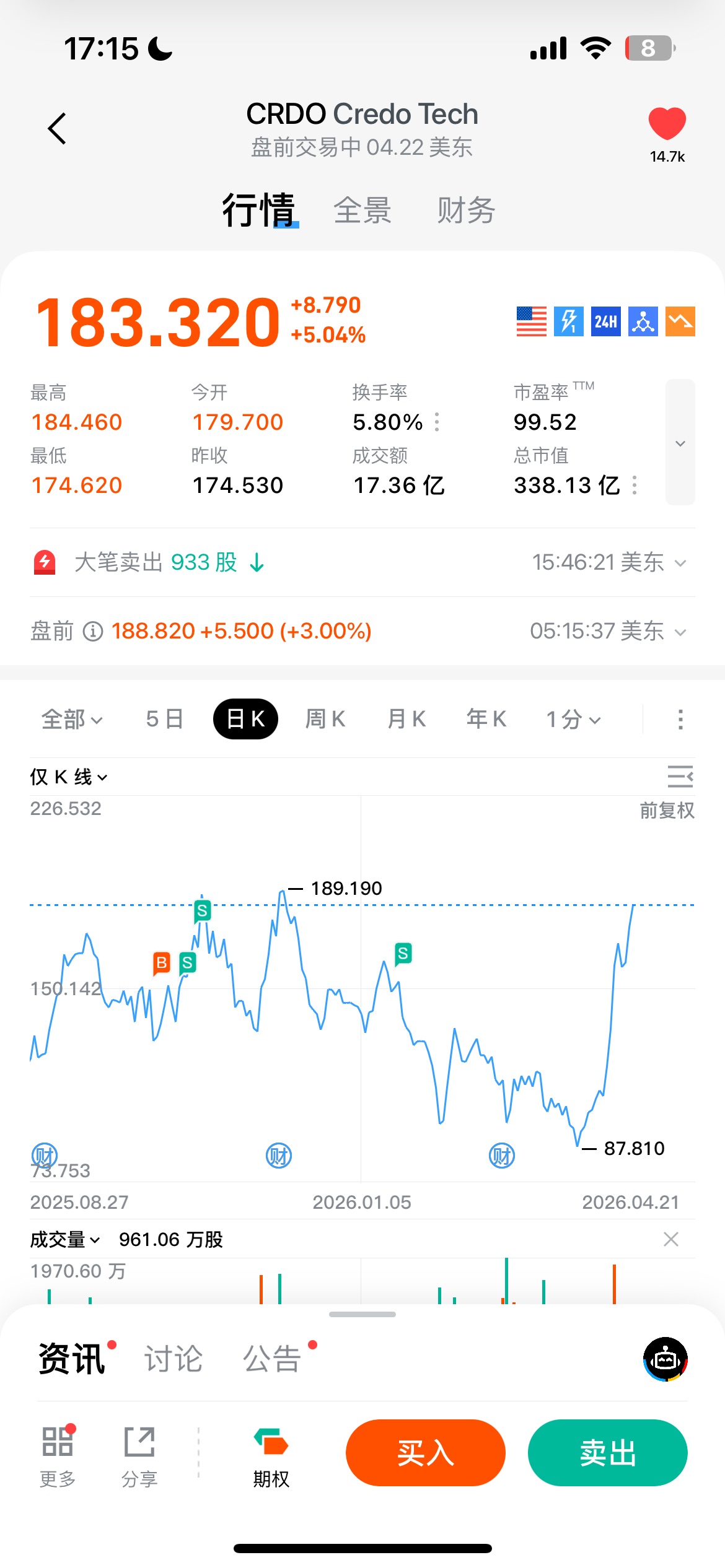Expand the quote details panel chevron
This screenshot has height=1568, width=725.
point(680,443)
